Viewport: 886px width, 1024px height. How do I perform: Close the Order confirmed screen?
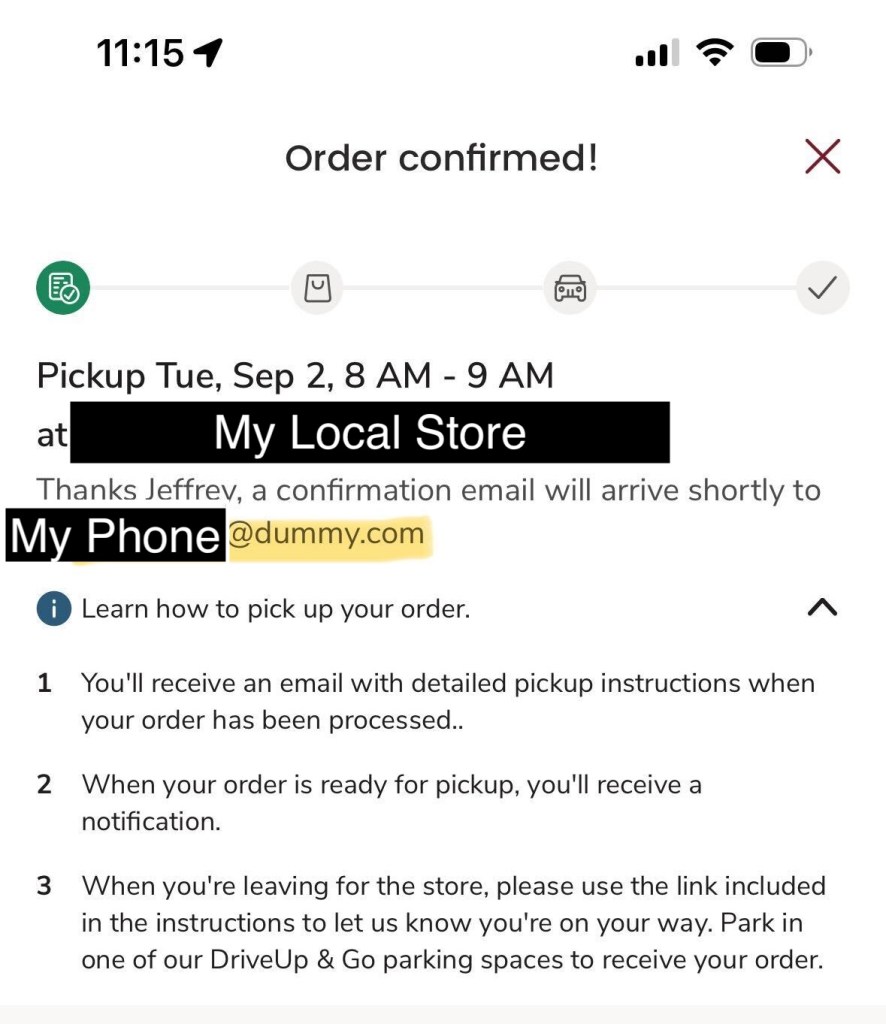click(822, 157)
